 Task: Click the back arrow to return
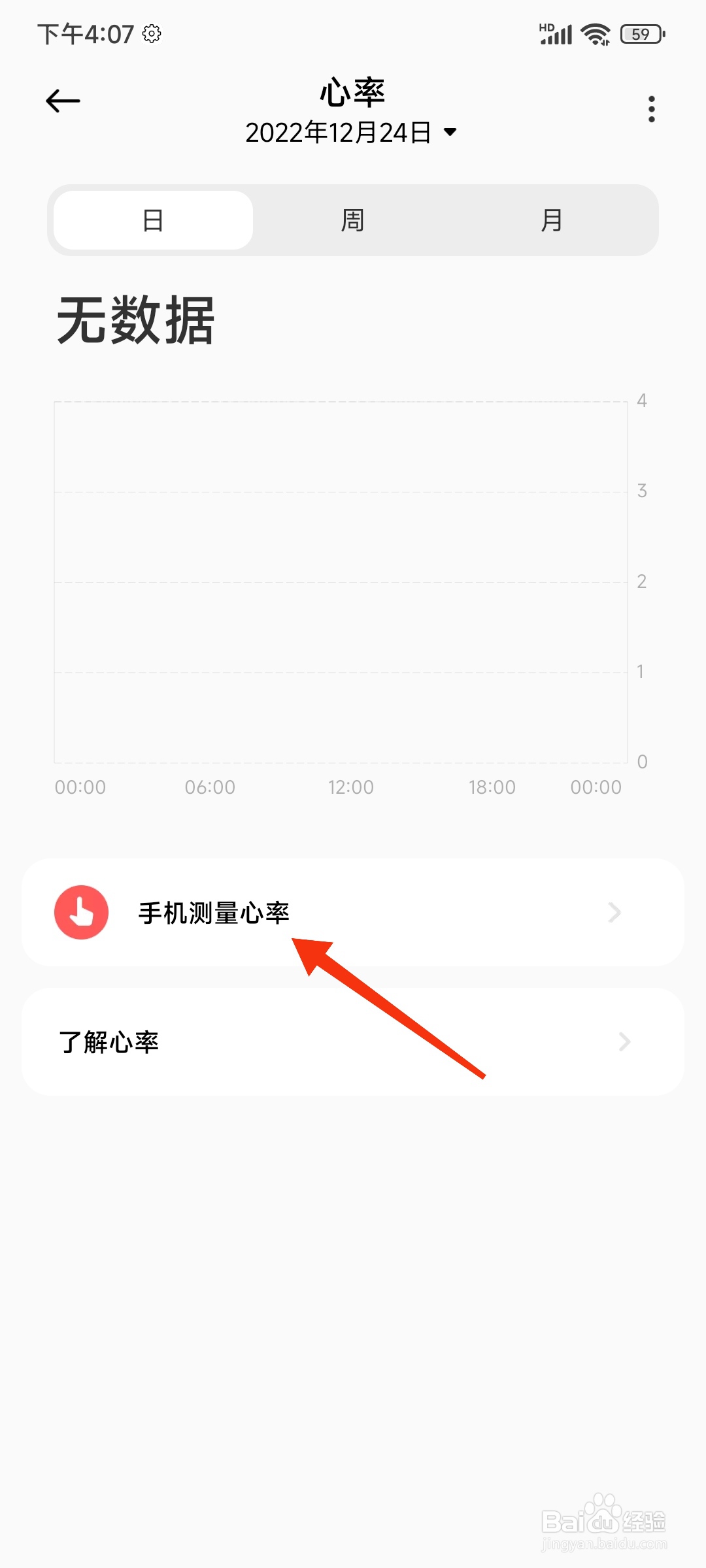click(63, 100)
